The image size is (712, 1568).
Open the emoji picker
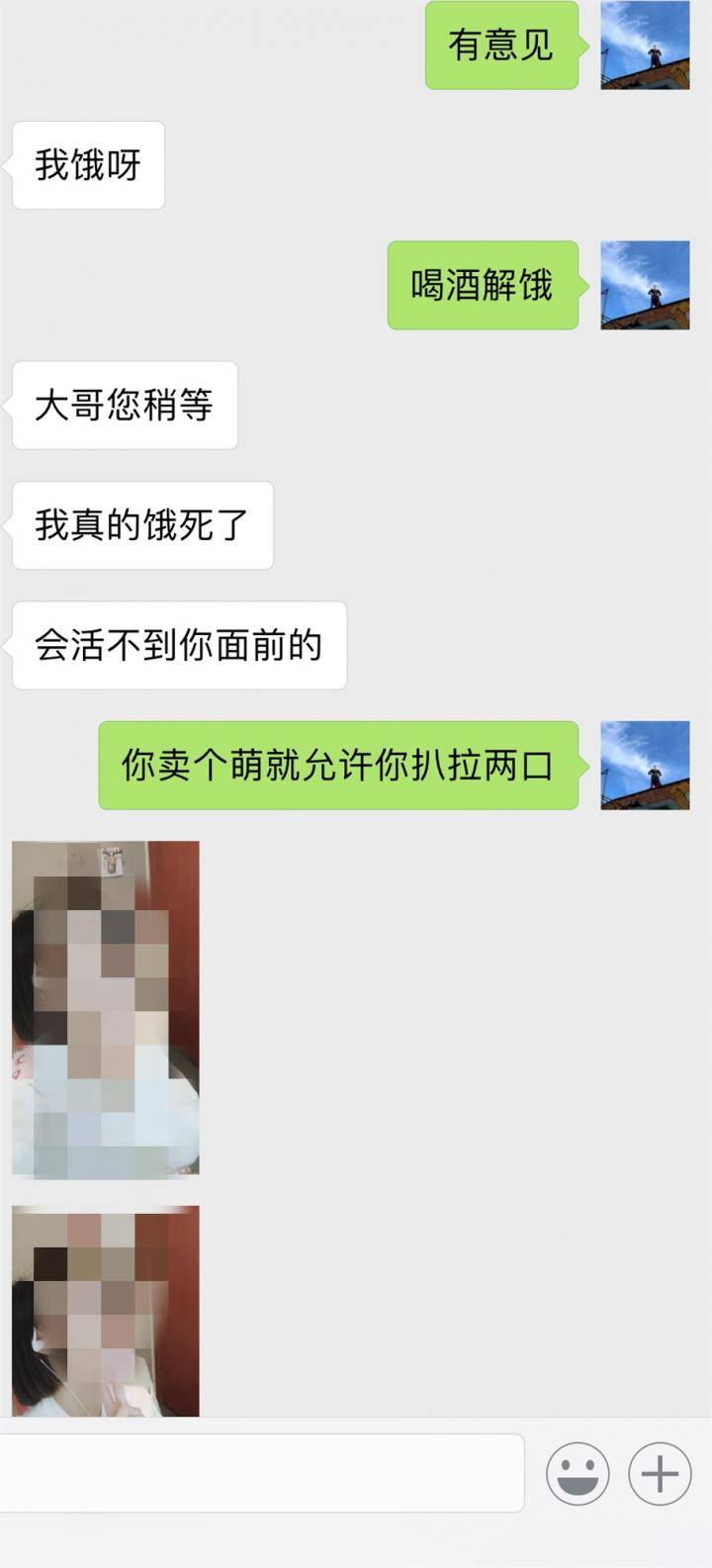pos(578,1474)
